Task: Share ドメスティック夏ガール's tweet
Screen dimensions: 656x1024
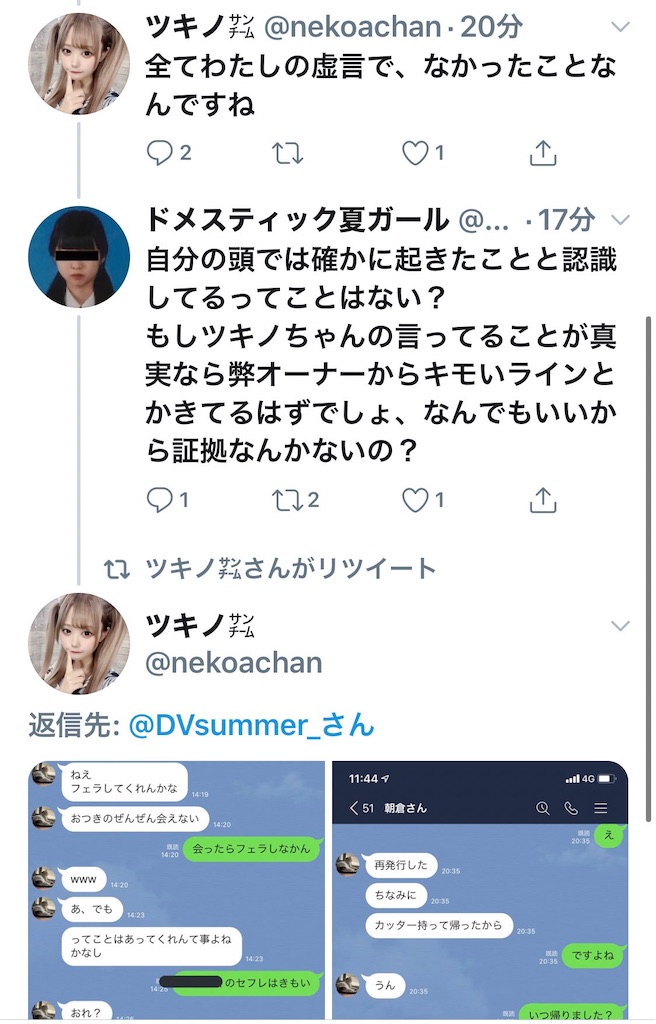Action: (541, 499)
